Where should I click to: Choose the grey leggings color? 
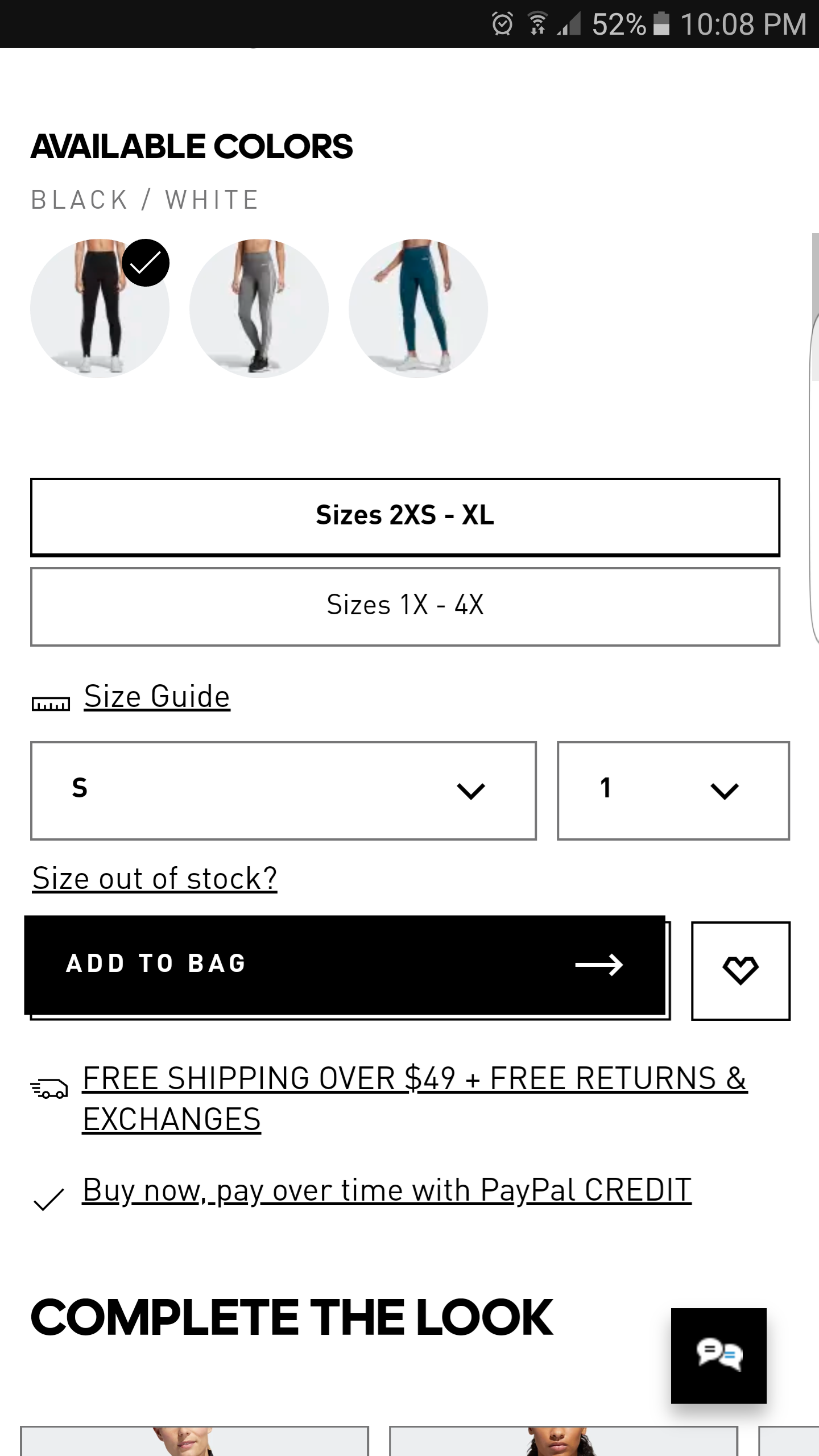(259, 308)
